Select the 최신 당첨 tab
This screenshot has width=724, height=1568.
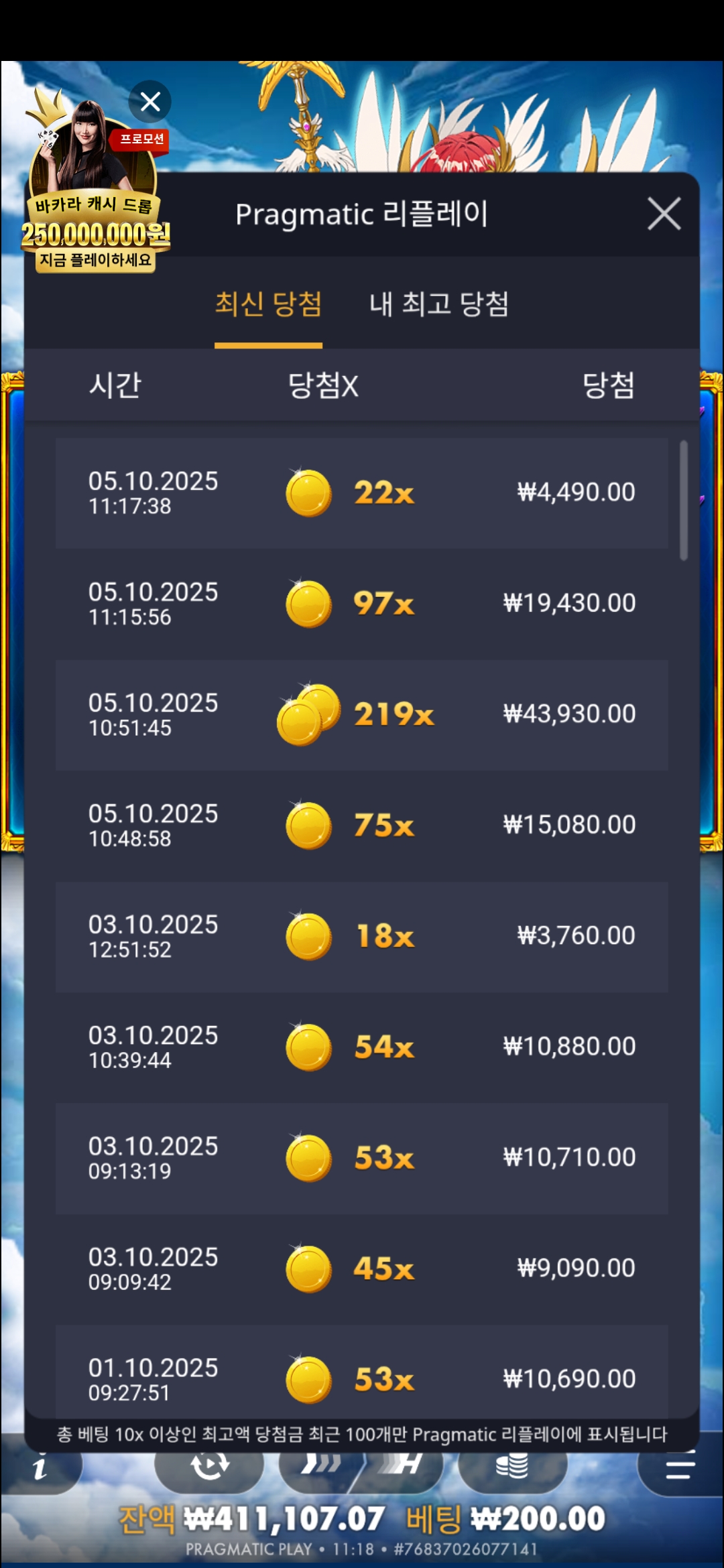[268, 305]
